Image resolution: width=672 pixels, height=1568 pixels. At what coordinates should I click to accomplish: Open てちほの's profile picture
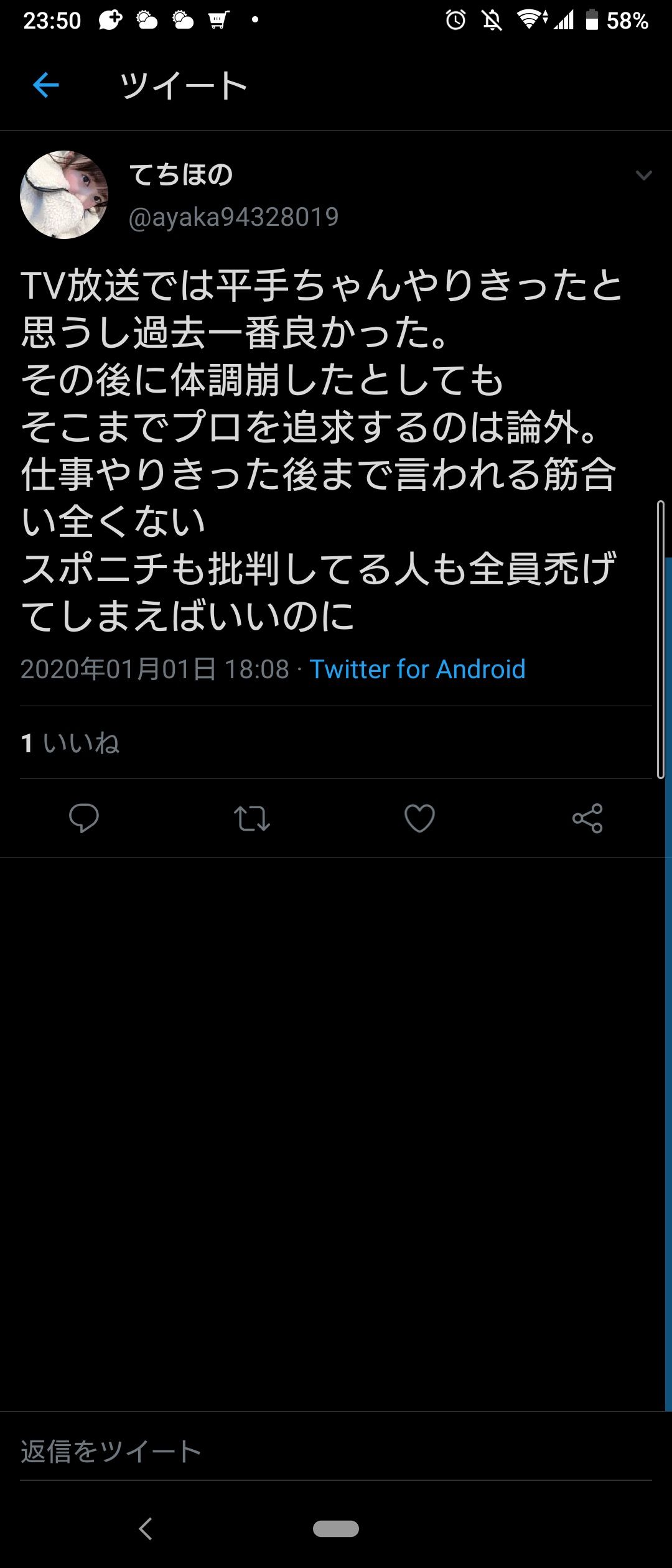(64, 195)
